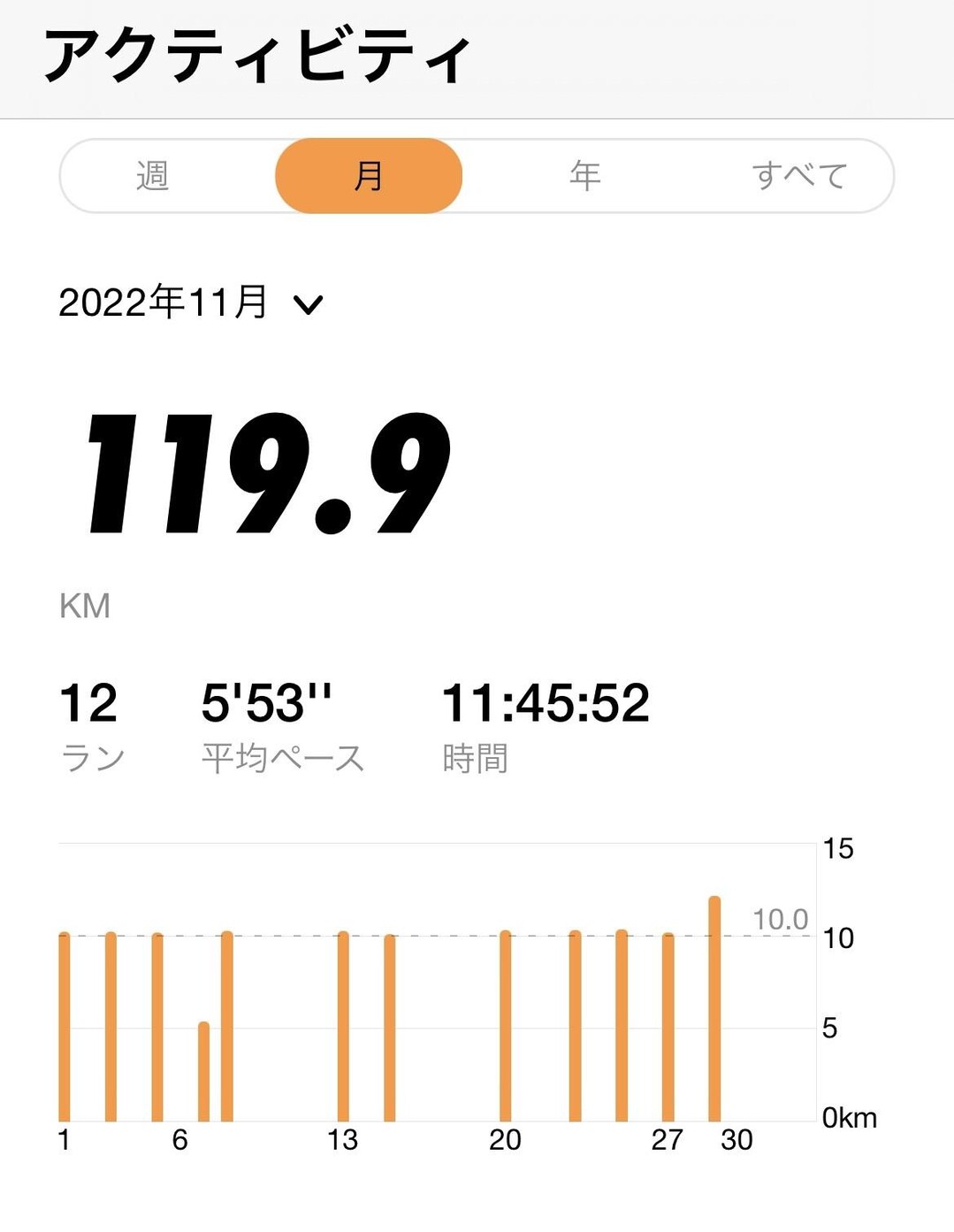The height and width of the screenshot is (1232, 954).
Task: Tap the distance bar for day 13
Action: click(342, 1026)
